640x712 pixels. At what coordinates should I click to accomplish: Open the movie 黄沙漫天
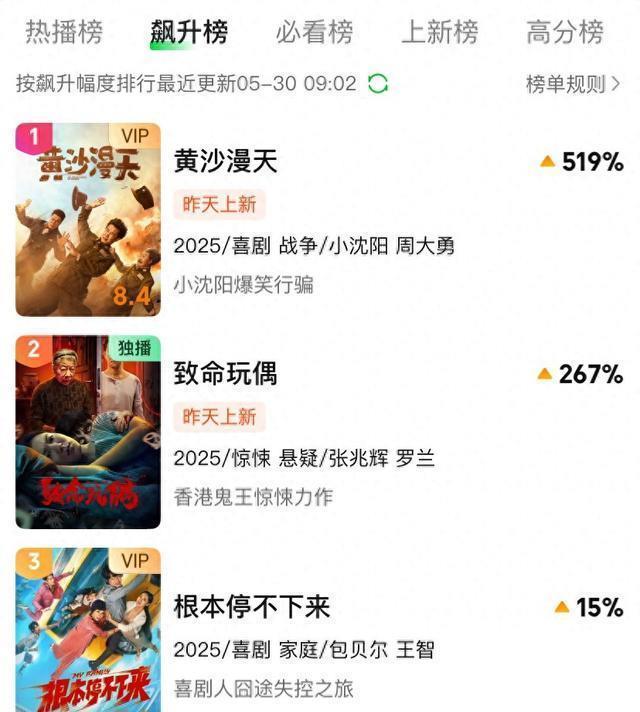click(225, 161)
